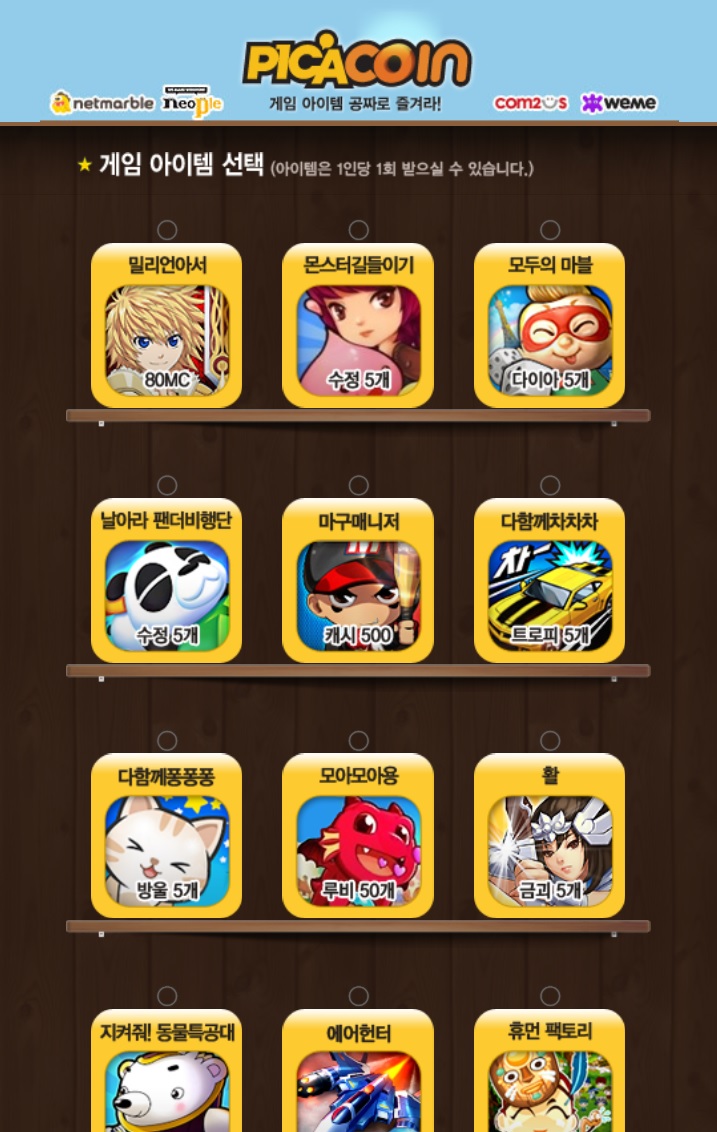The width and height of the screenshot is (717, 1132).
Task: Select the 지켜줘! 동물특공대 card
Action: pyautogui.click(x=167, y=1075)
